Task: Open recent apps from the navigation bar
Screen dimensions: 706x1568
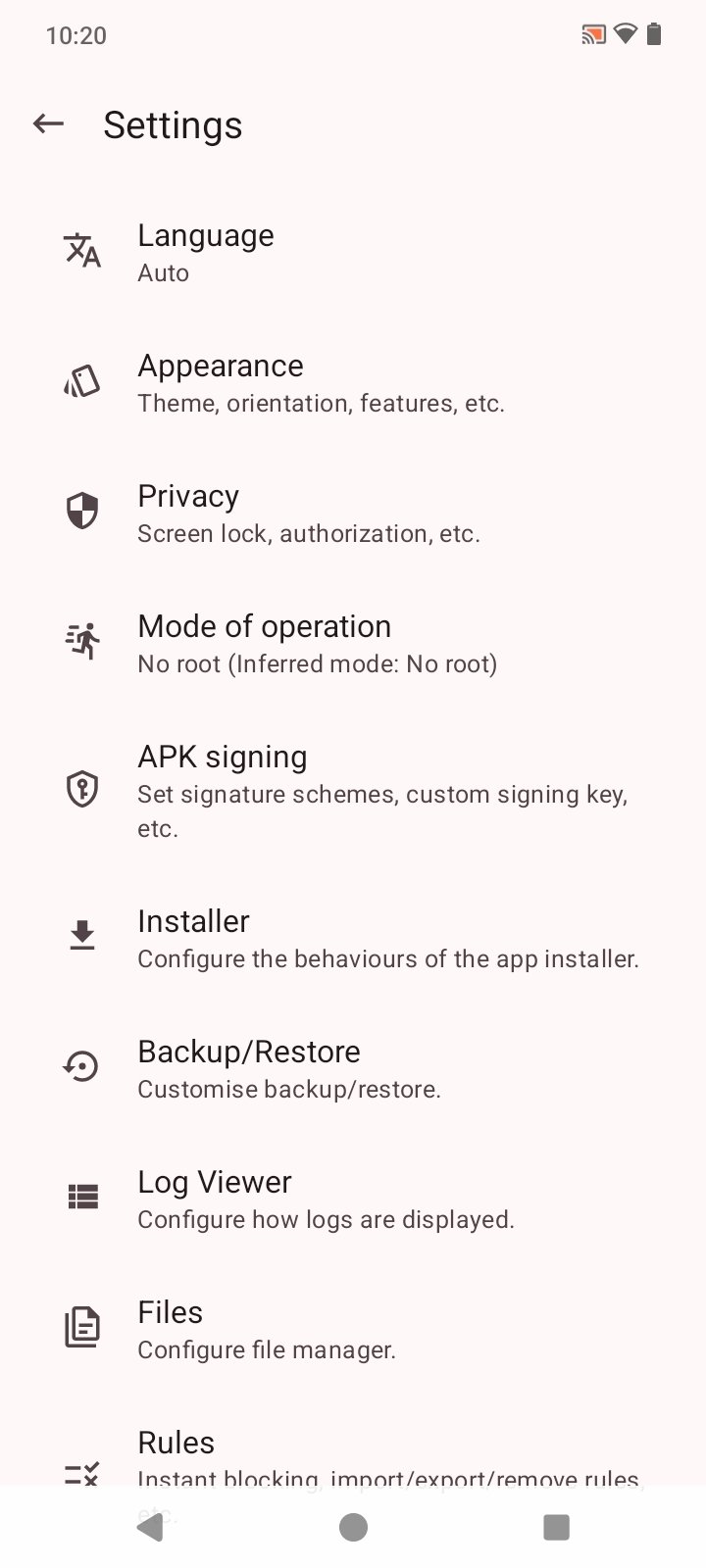Action: (x=556, y=1527)
